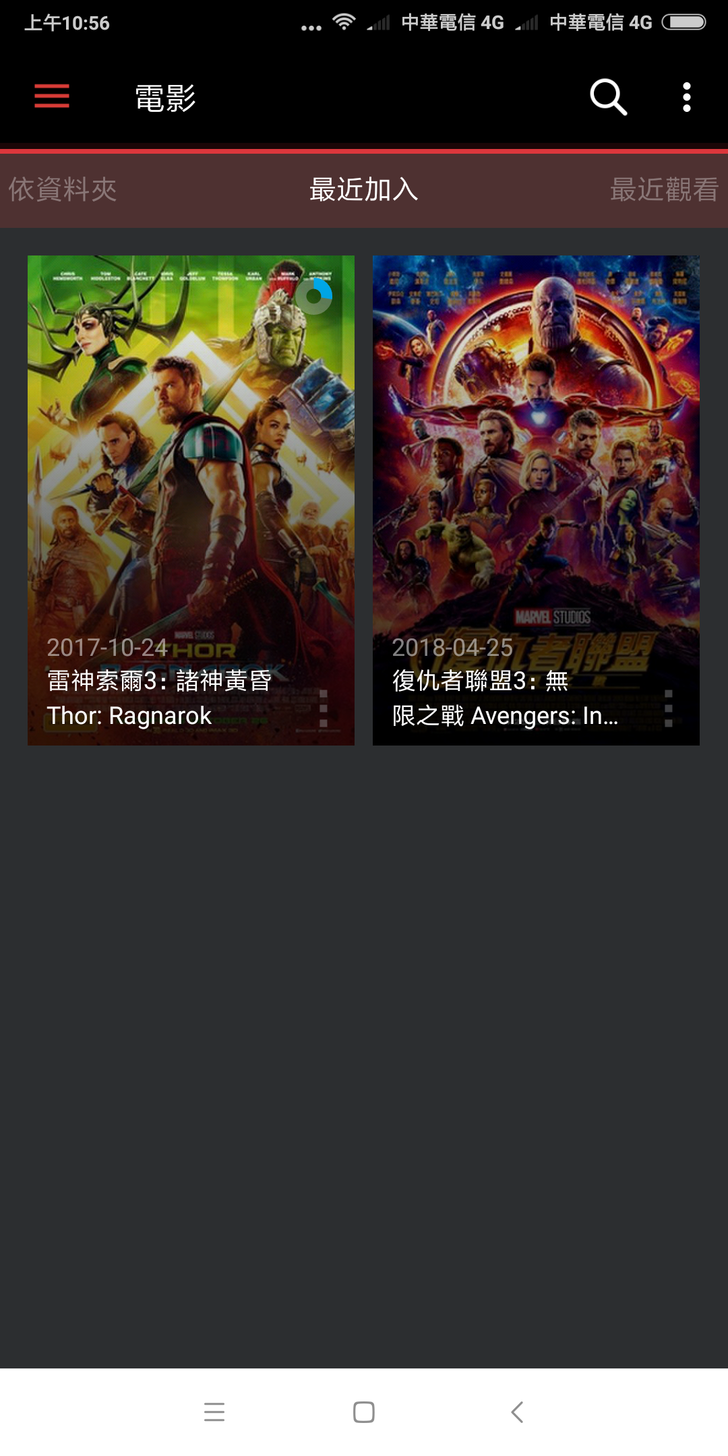This screenshot has height=1456, width=728.
Task: Open the top bar overflow menu
Action: point(686,97)
